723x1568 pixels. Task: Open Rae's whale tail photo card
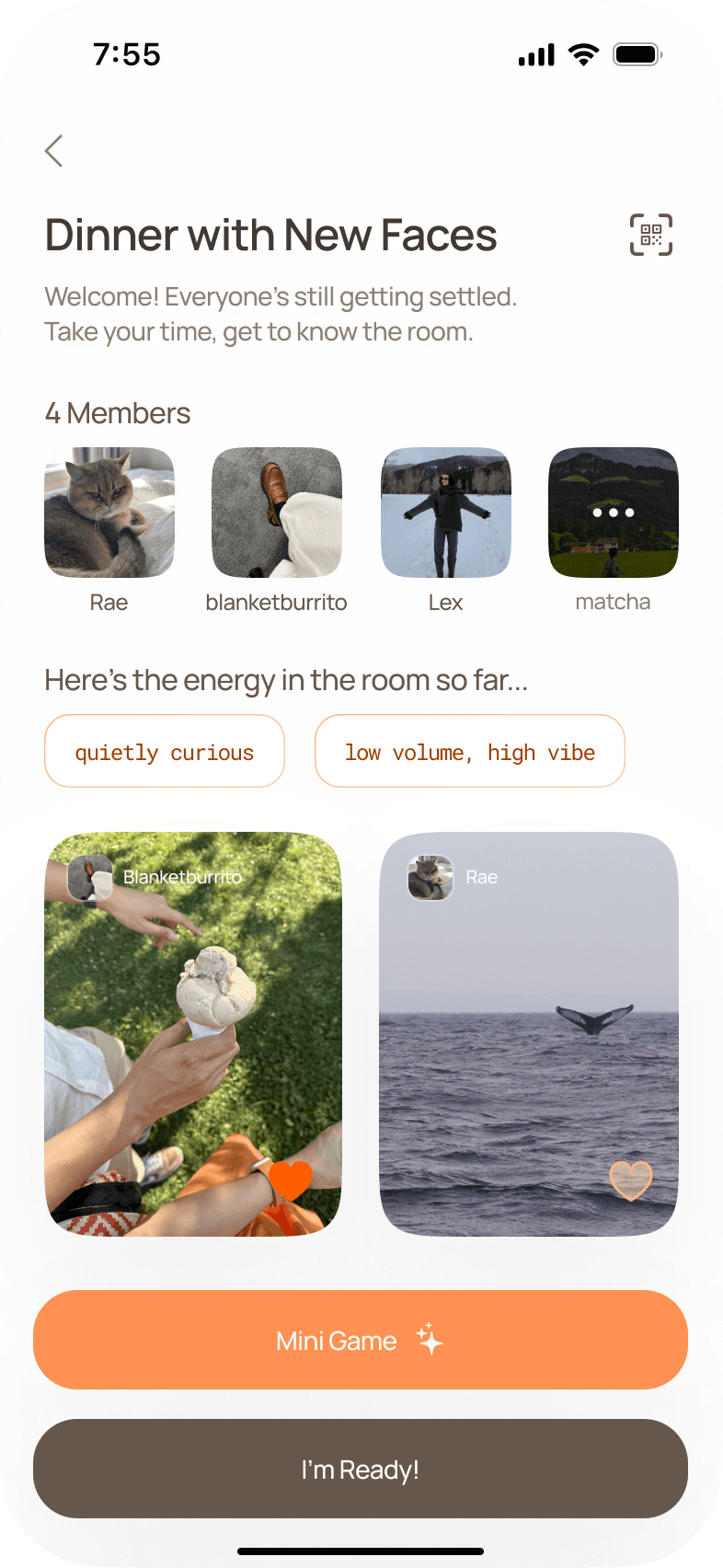(529, 1021)
